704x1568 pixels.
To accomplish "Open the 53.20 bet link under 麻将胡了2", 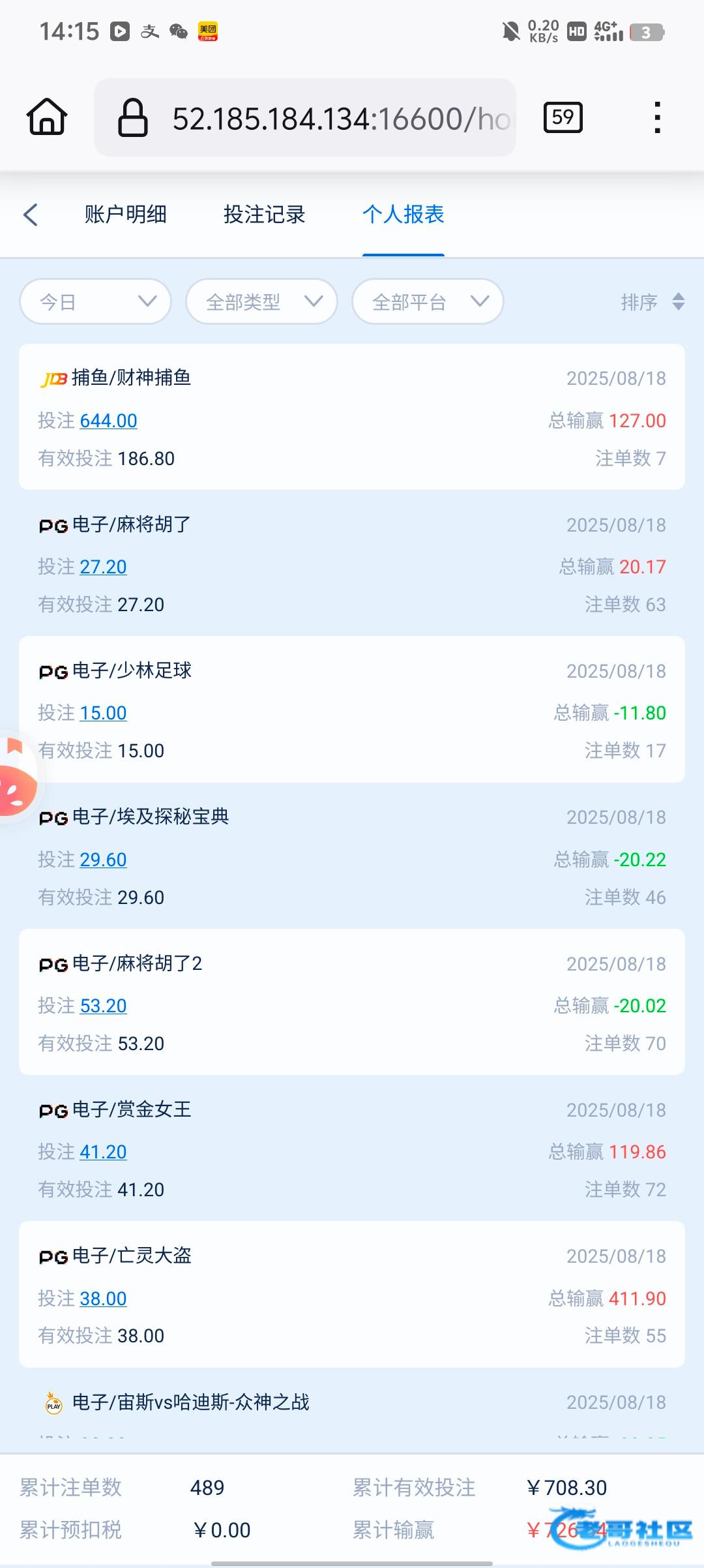I will (104, 1006).
